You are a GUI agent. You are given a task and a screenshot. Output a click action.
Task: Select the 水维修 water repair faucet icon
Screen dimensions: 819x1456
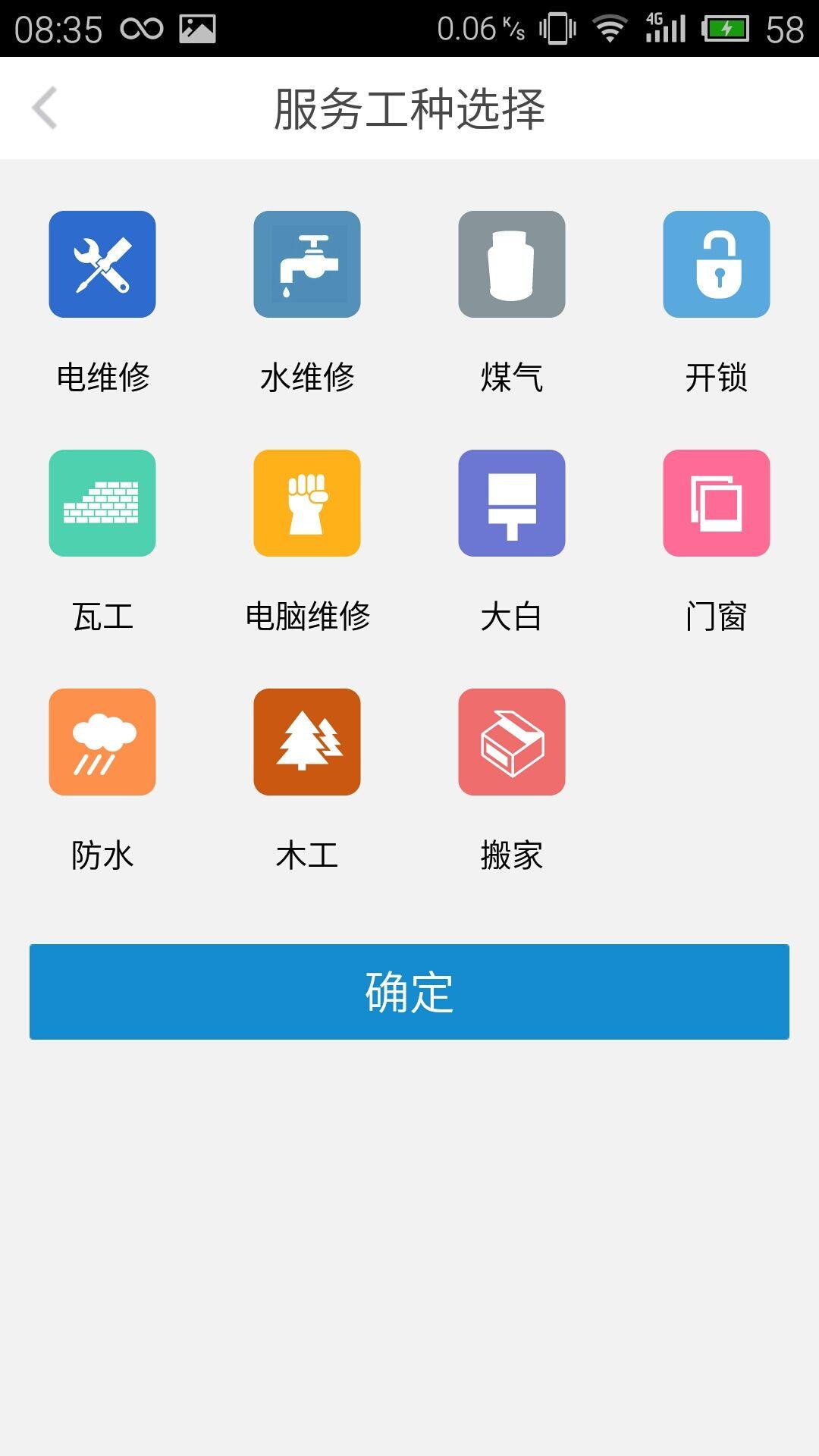pos(307,265)
